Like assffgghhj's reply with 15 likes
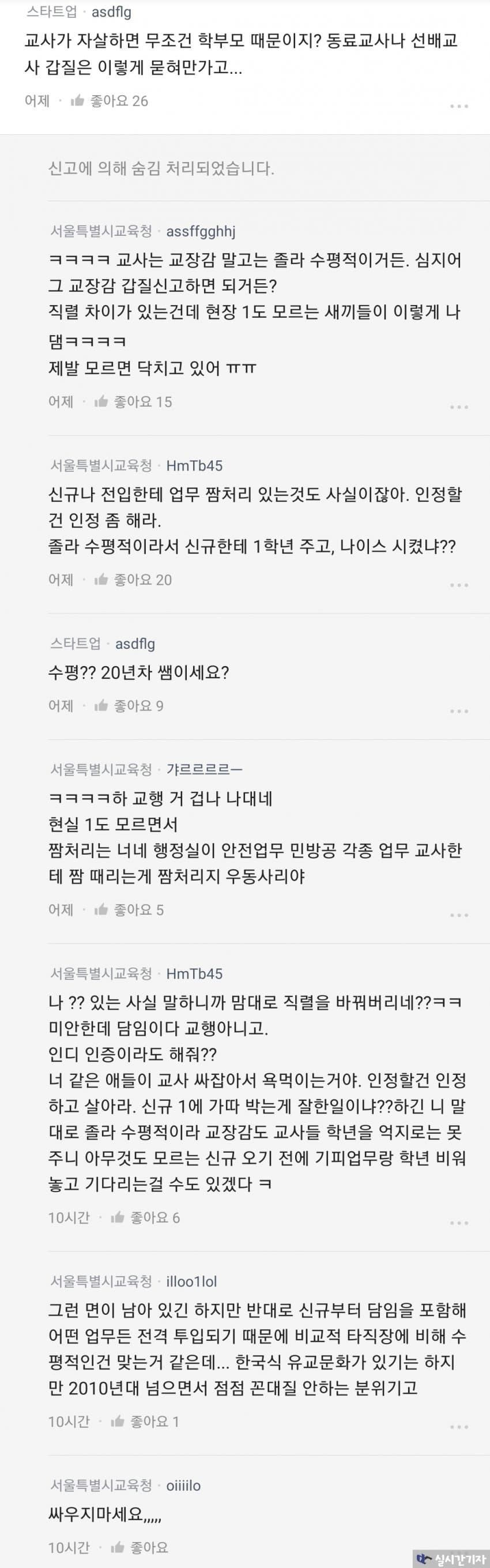Viewport: 490px width, 1568px height. pyautogui.click(x=101, y=402)
